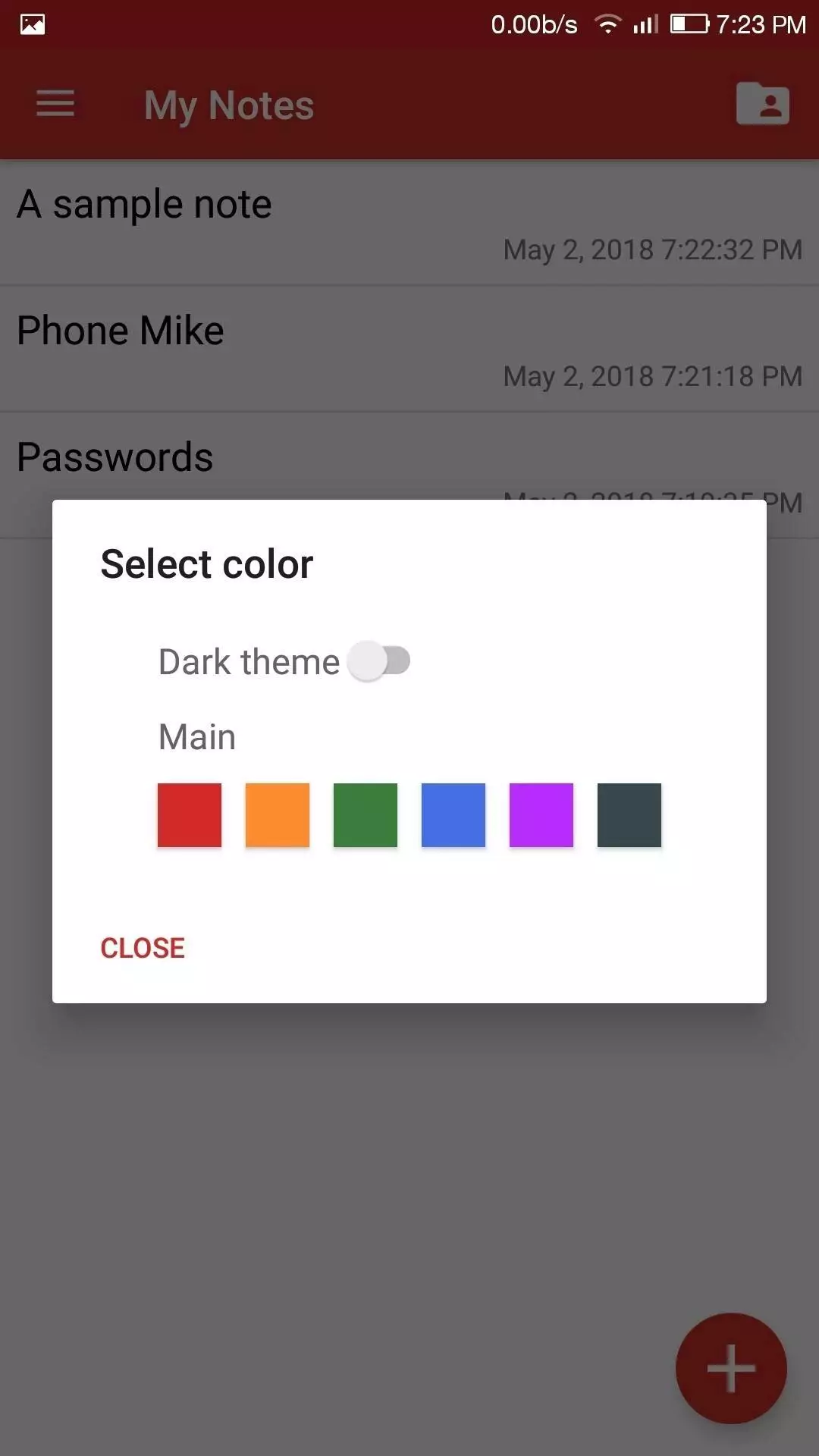This screenshot has height=1456, width=819.
Task: Select the blue color swatch
Action: (453, 815)
